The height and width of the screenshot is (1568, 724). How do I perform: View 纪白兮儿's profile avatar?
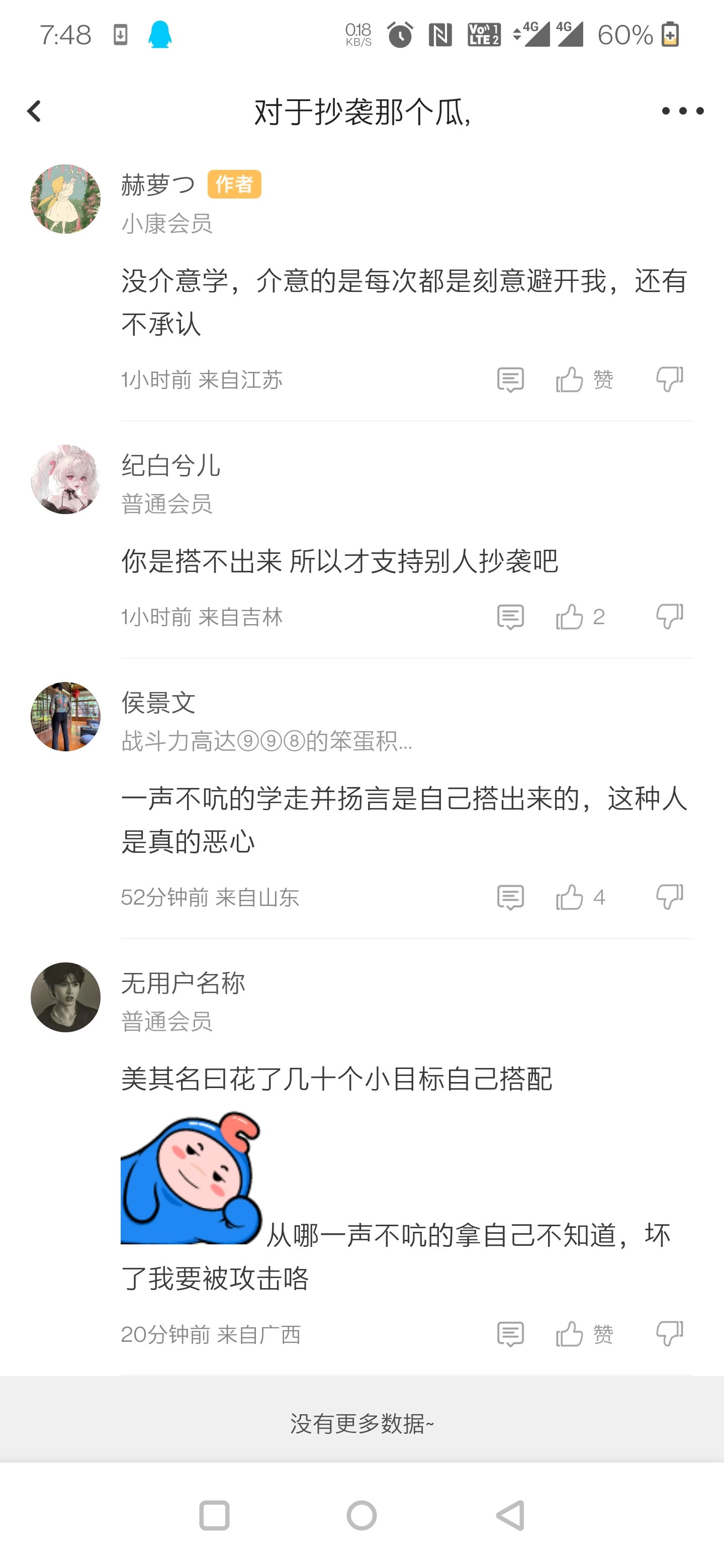[65, 479]
